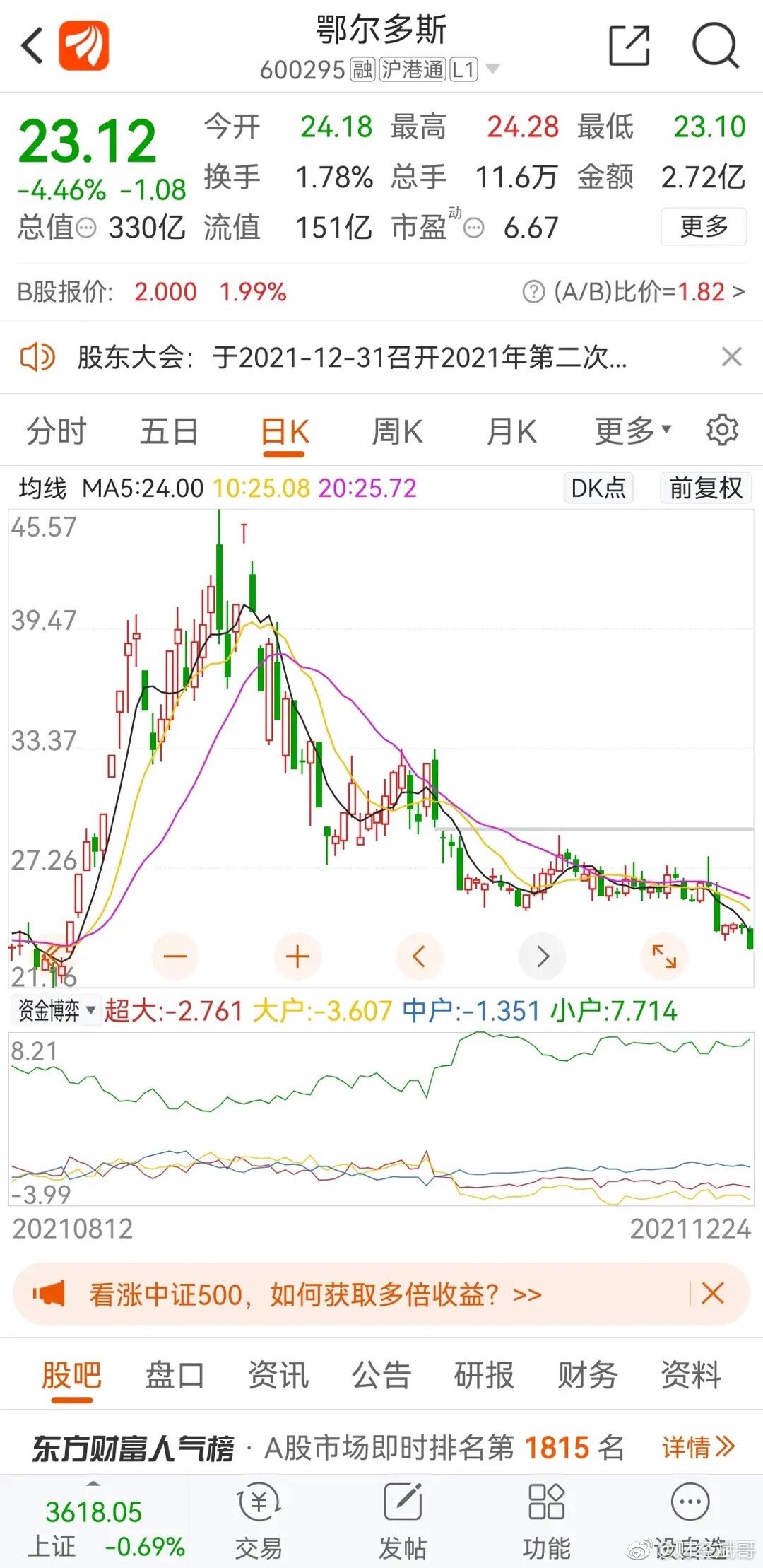
Task: Go back using the top-left arrow
Action: (x=32, y=46)
